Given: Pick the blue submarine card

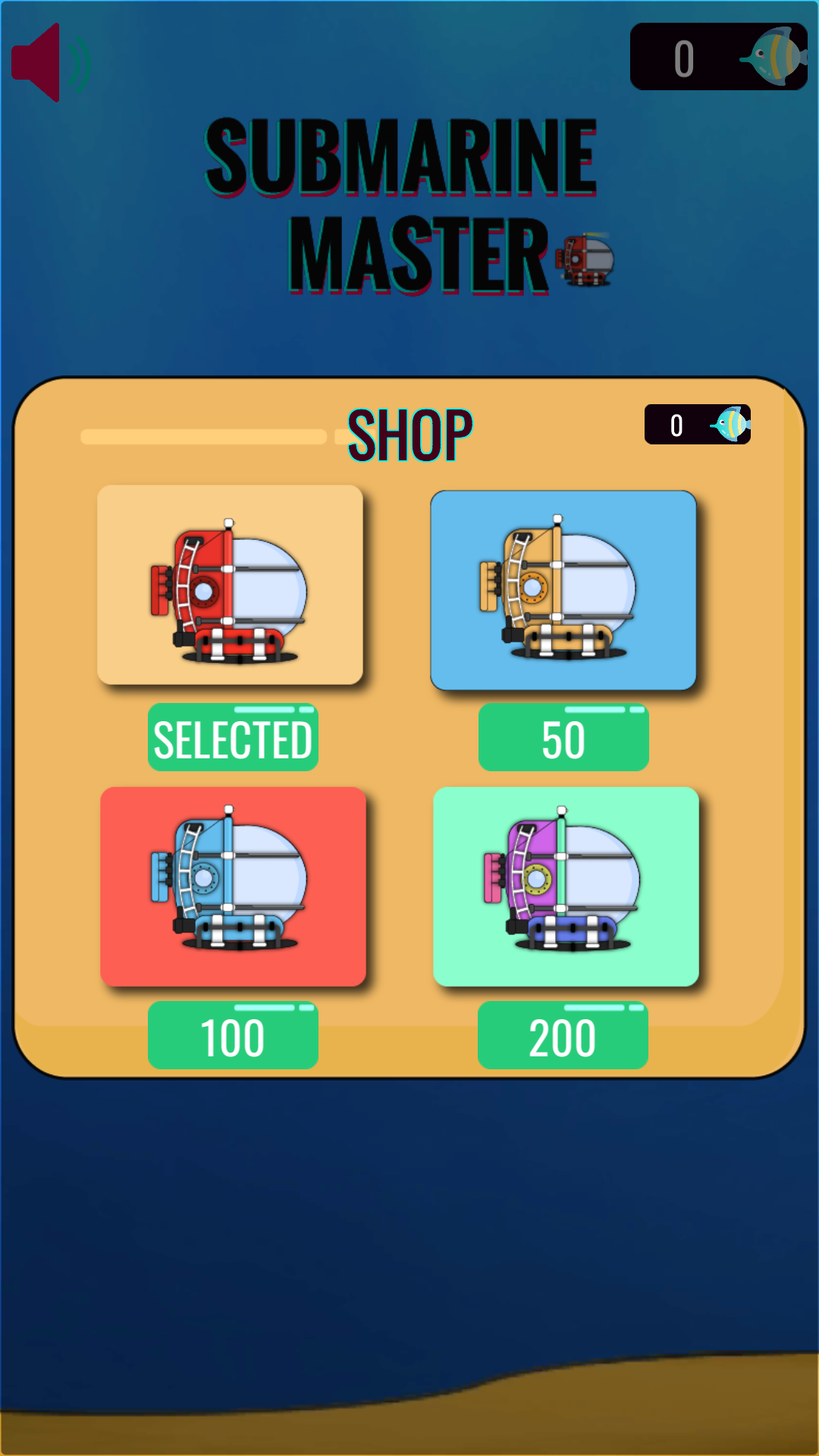Looking at the screenshot, I should coord(233,886).
